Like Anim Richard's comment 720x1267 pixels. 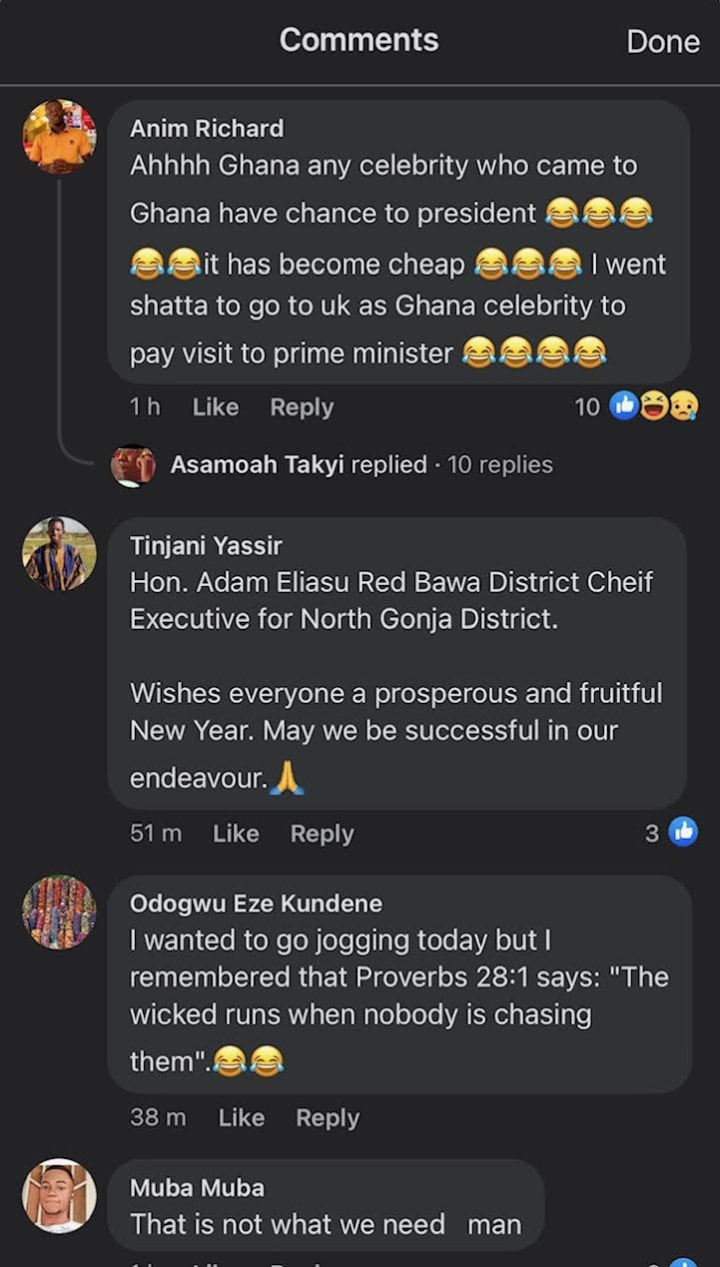point(215,407)
